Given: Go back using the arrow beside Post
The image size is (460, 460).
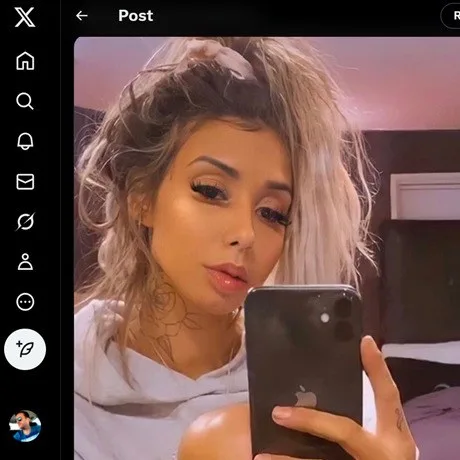Looking at the screenshot, I should point(82,16).
